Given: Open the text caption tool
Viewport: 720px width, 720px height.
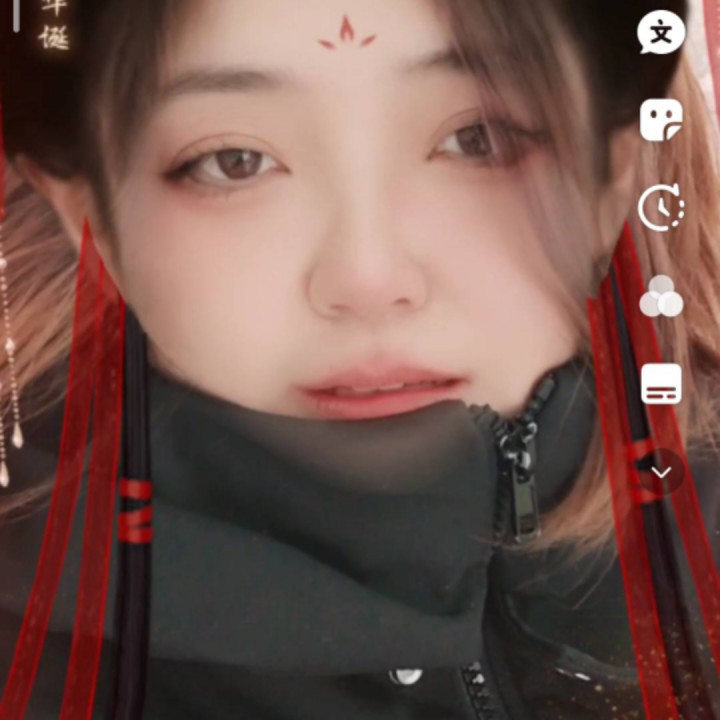Looking at the screenshot, I should [661, 34].
